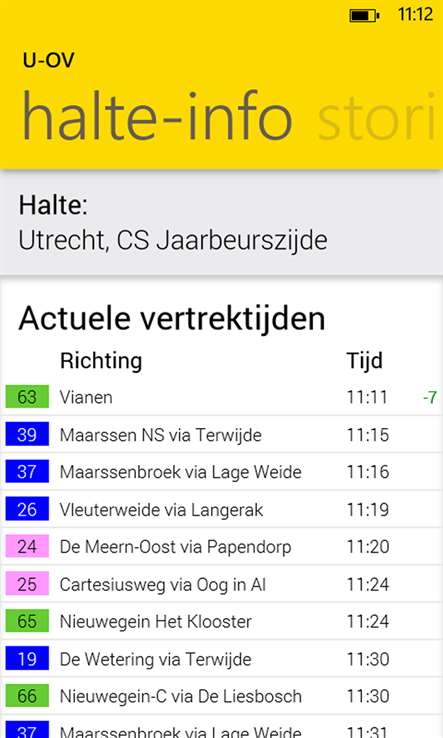Open line 65 Nieuwegein Het Klooster
This screenshot has width=443, height=738.
[221, 621]
